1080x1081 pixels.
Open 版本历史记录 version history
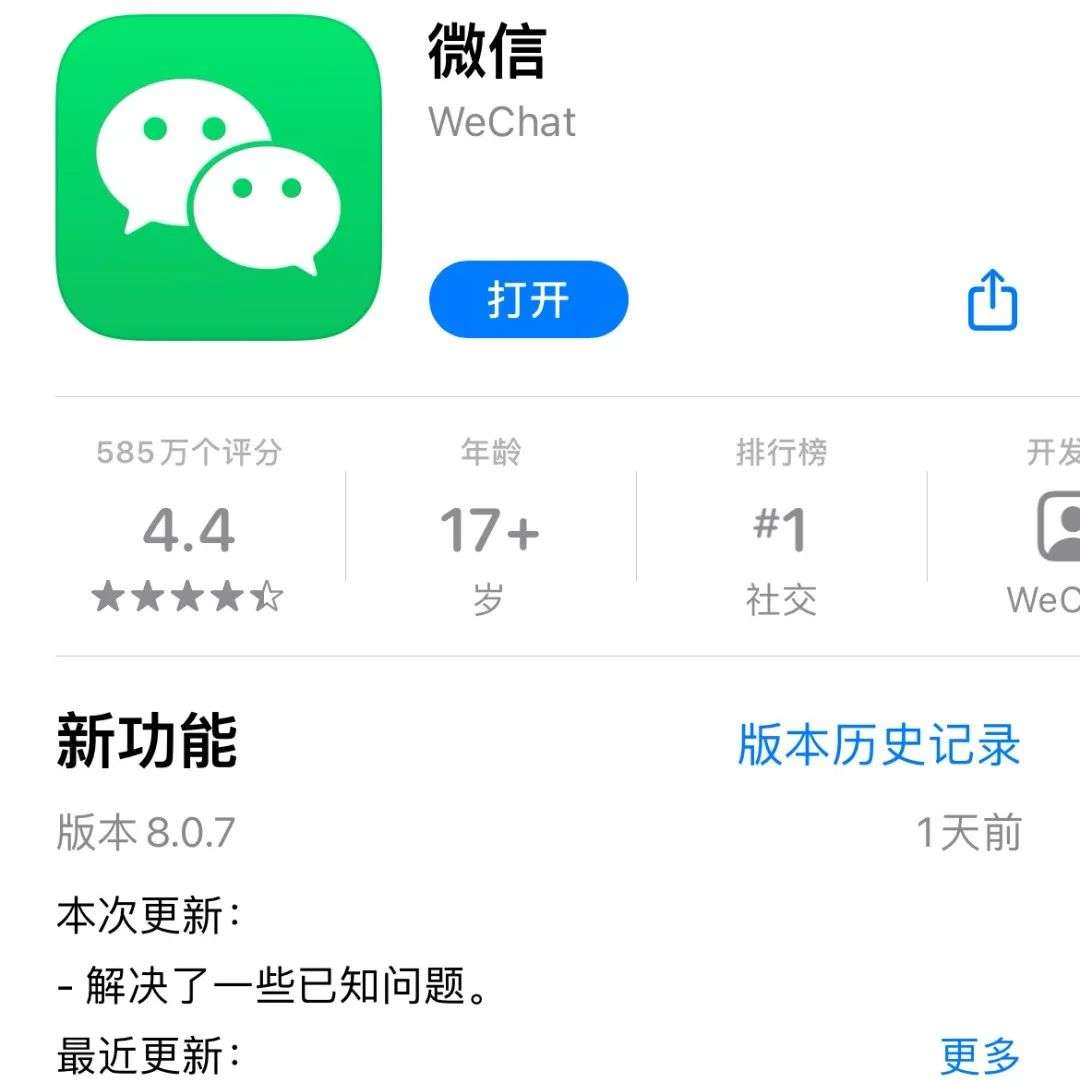click(878, 745)
